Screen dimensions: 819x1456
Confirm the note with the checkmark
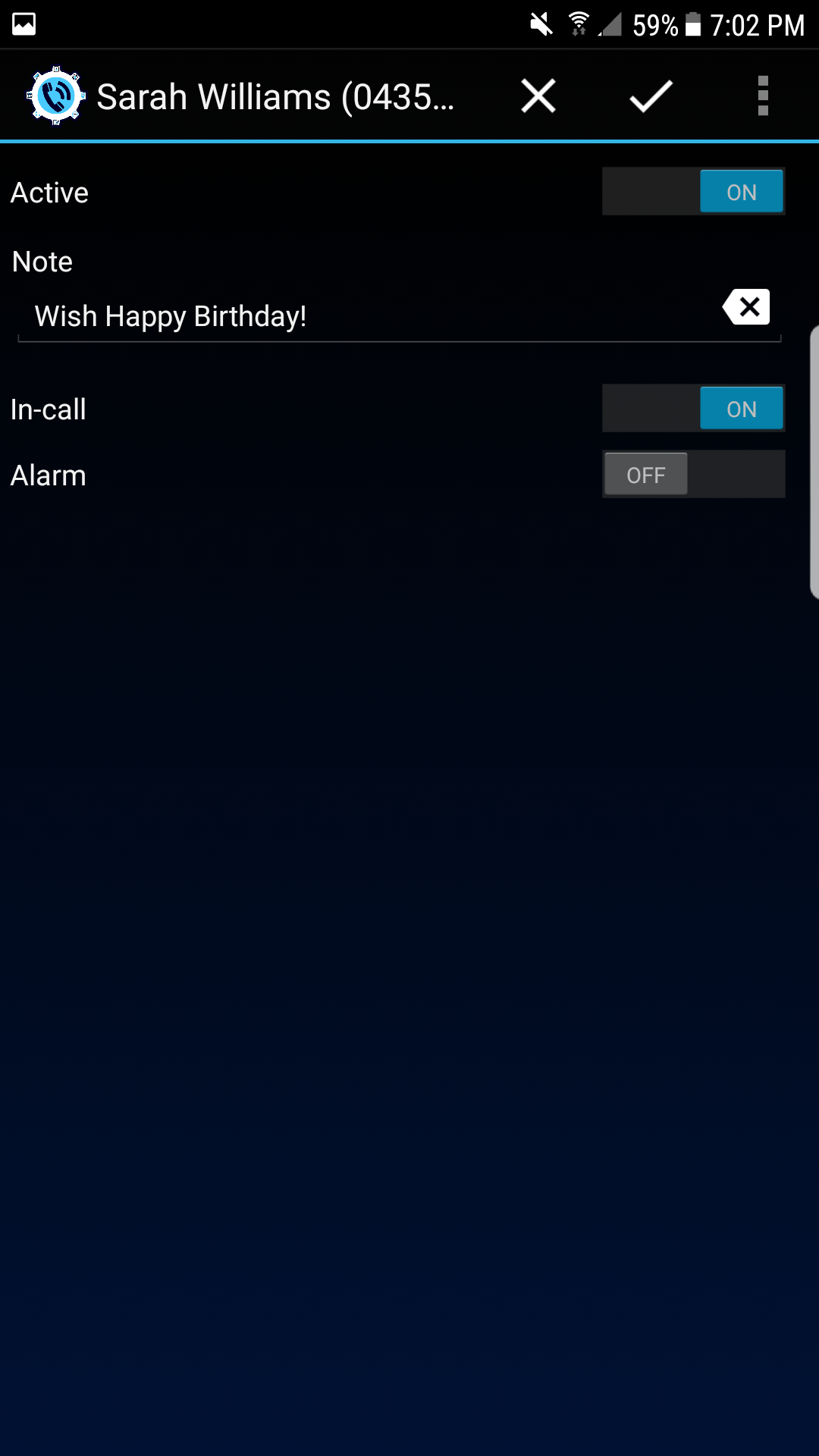(651, 96)
